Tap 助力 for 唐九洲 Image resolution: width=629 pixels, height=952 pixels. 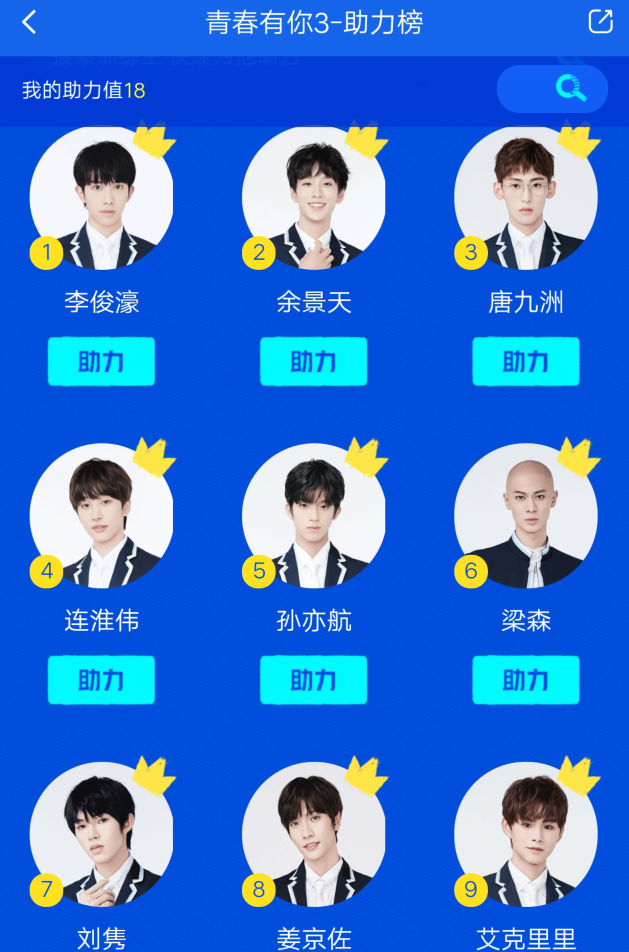(x=525, y=361)
